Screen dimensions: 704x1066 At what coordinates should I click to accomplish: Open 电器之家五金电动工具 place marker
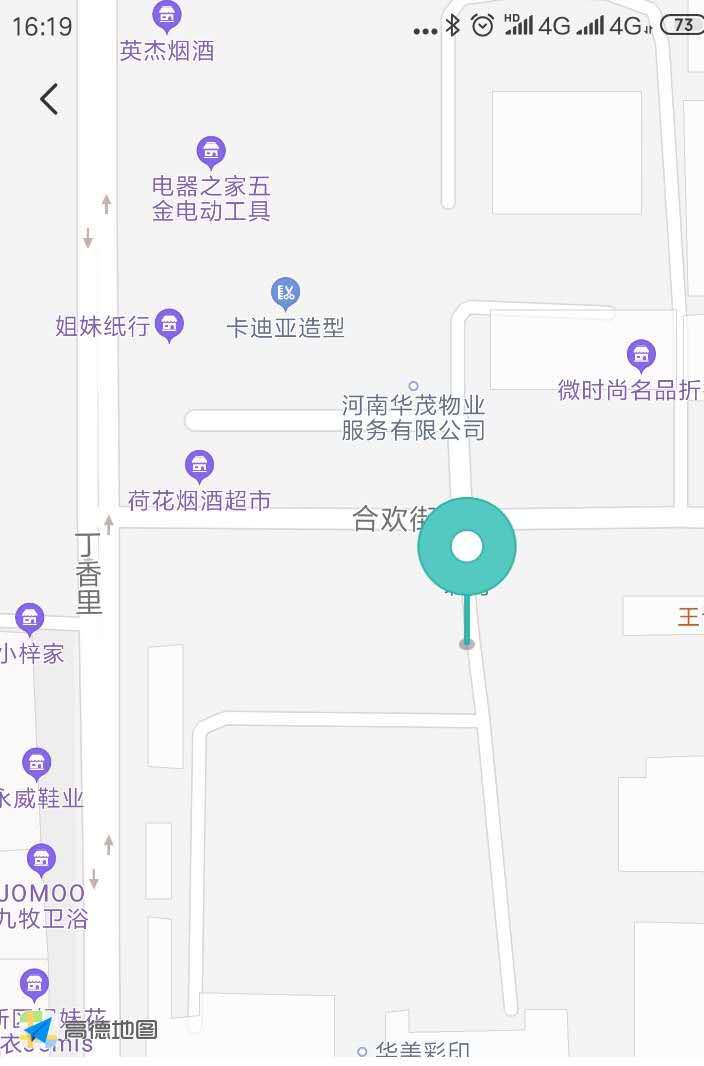pyautogui.click(x=211, y=152)
